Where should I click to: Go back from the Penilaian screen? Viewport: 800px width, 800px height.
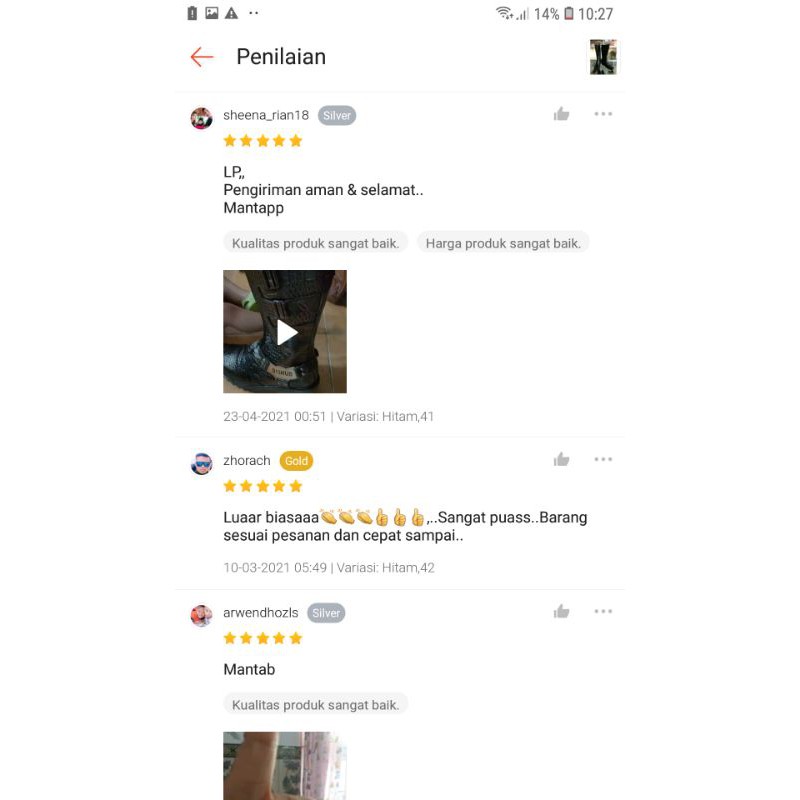coord(202,57)
